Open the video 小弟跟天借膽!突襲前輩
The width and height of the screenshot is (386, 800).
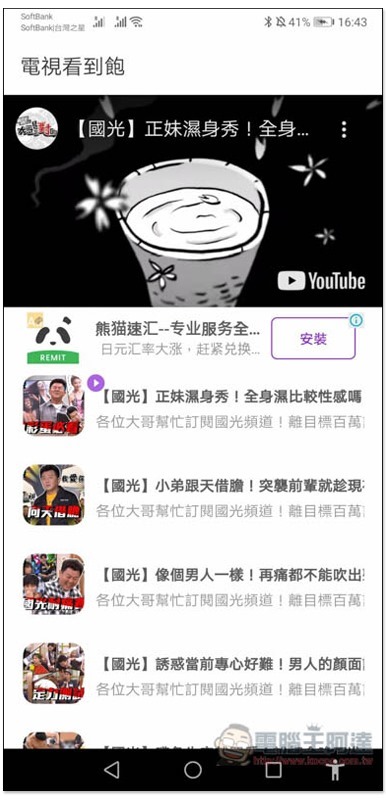(193, 495)
